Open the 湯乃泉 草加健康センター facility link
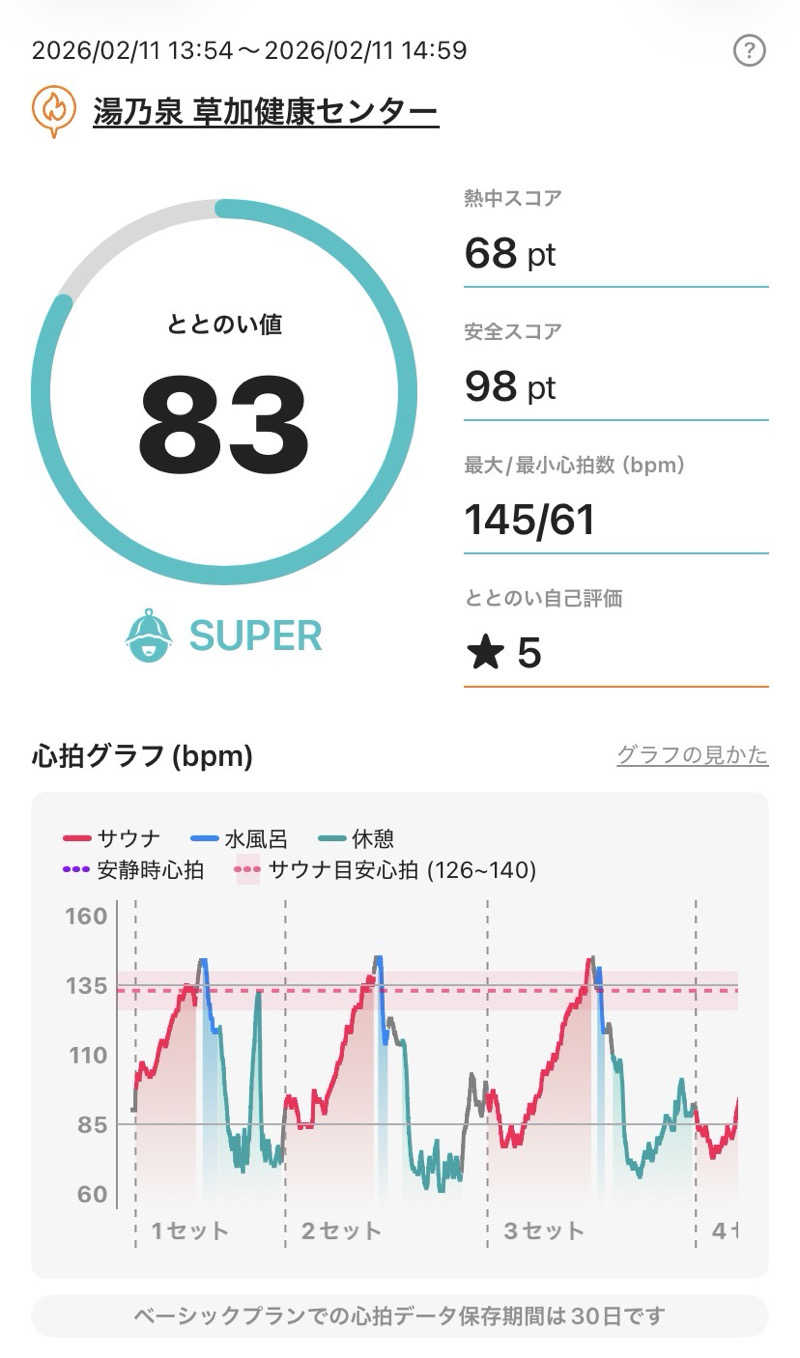The height and width of the screenshot is (1358, 800). pos(266,110)
